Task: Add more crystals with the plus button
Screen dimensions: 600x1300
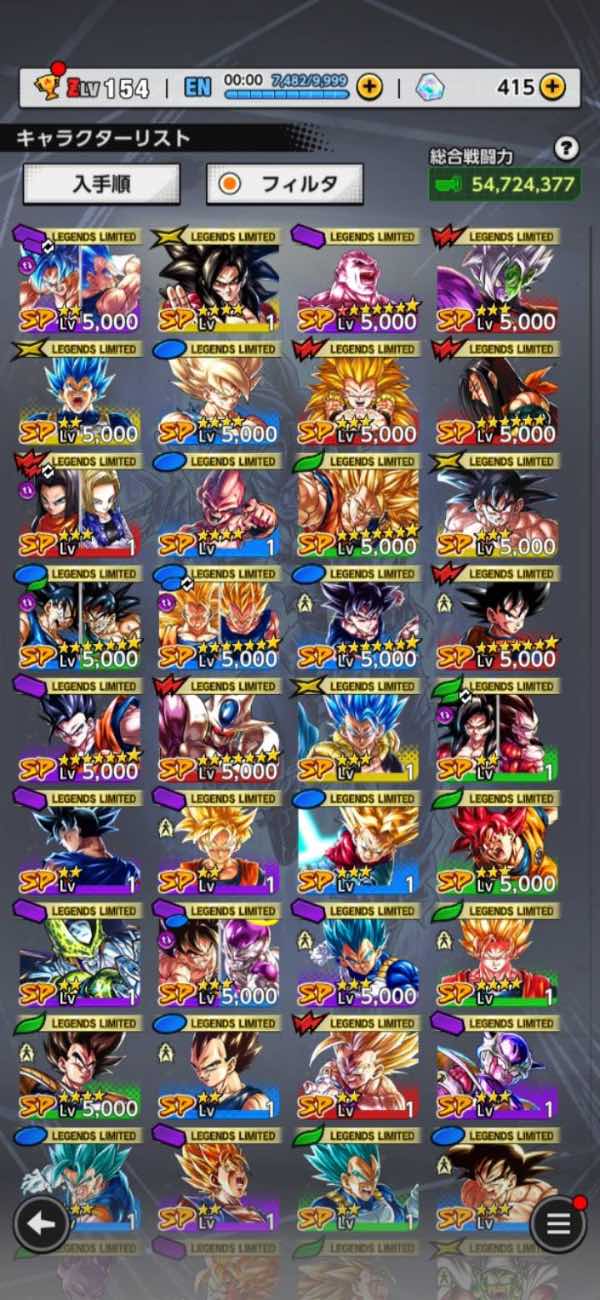Action: pyautogui.click(x=552, y=87)
